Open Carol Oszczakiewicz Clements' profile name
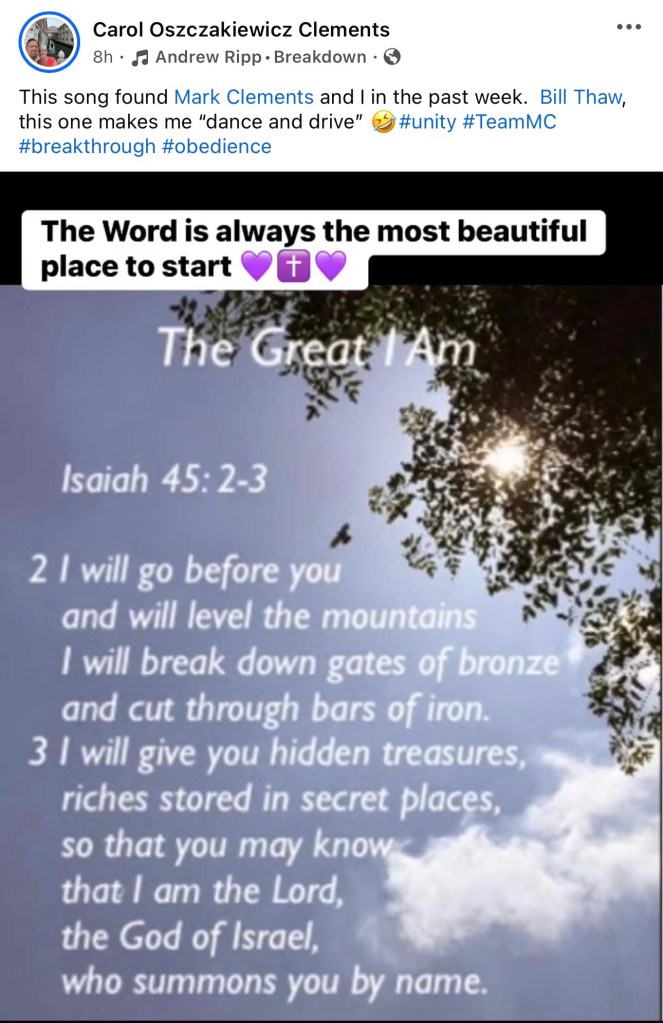Image resolution: width=663 pixels, height=1023 pixels. pyautogui.click(x=241, y=30)
